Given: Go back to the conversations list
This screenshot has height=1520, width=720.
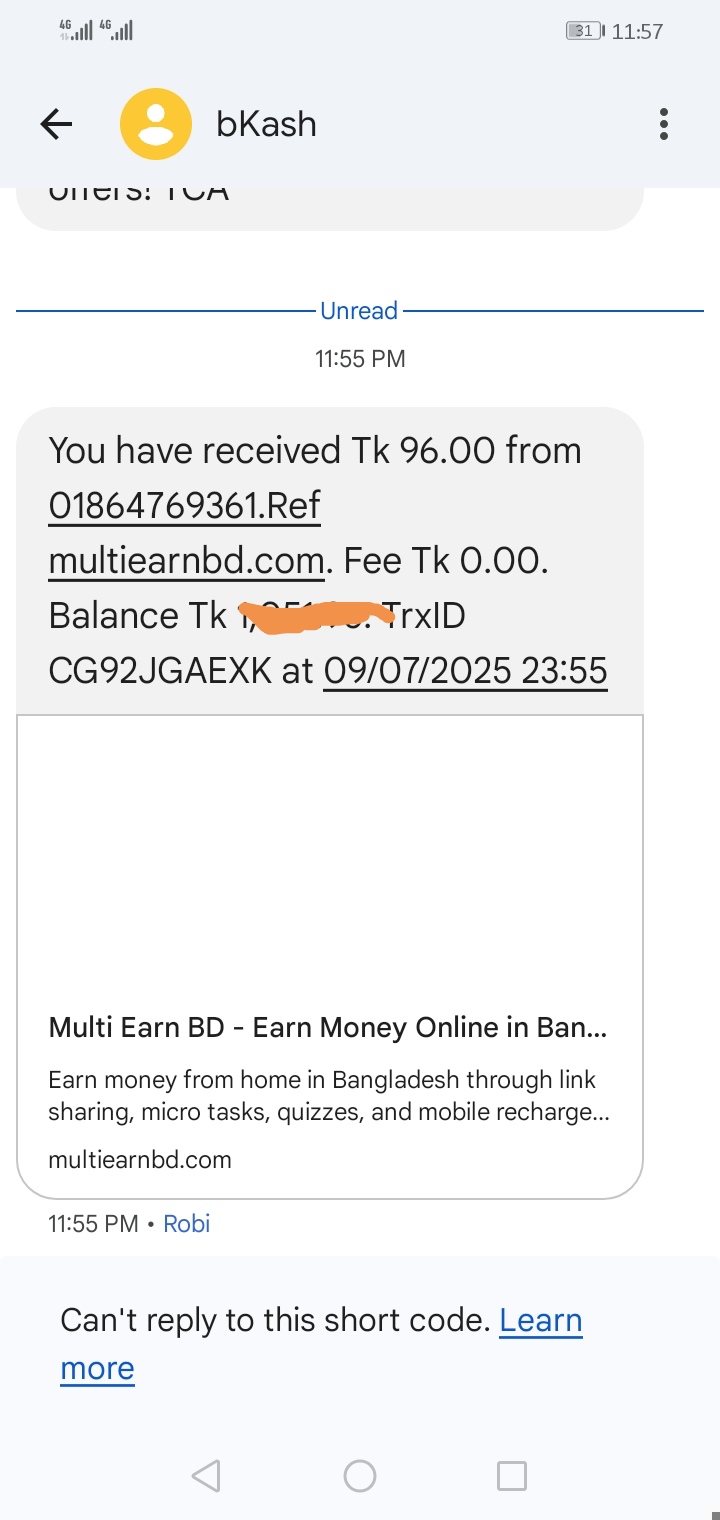Looking at the screenshot, I should point(56,124).
